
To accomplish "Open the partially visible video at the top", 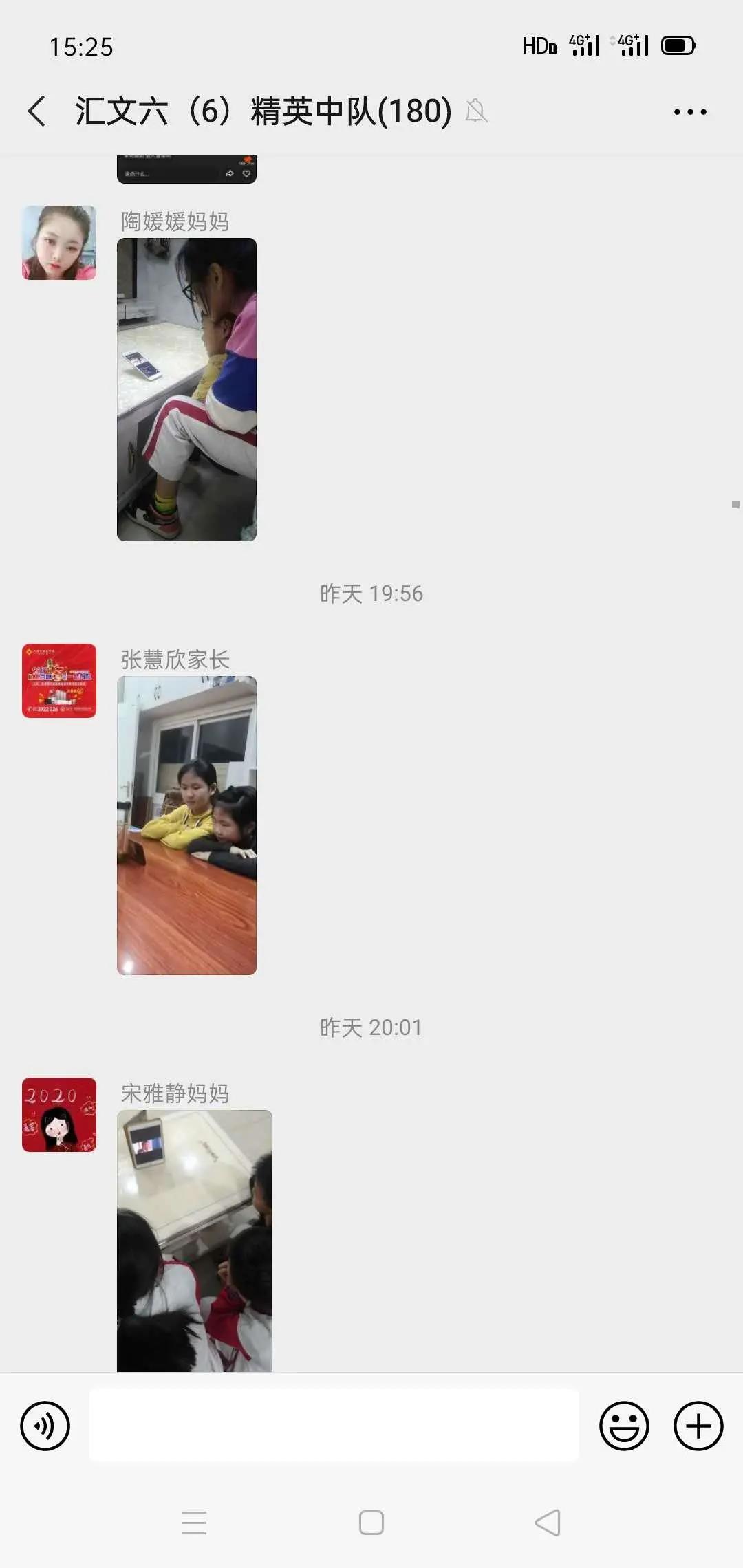I will (x=186, y=169).
